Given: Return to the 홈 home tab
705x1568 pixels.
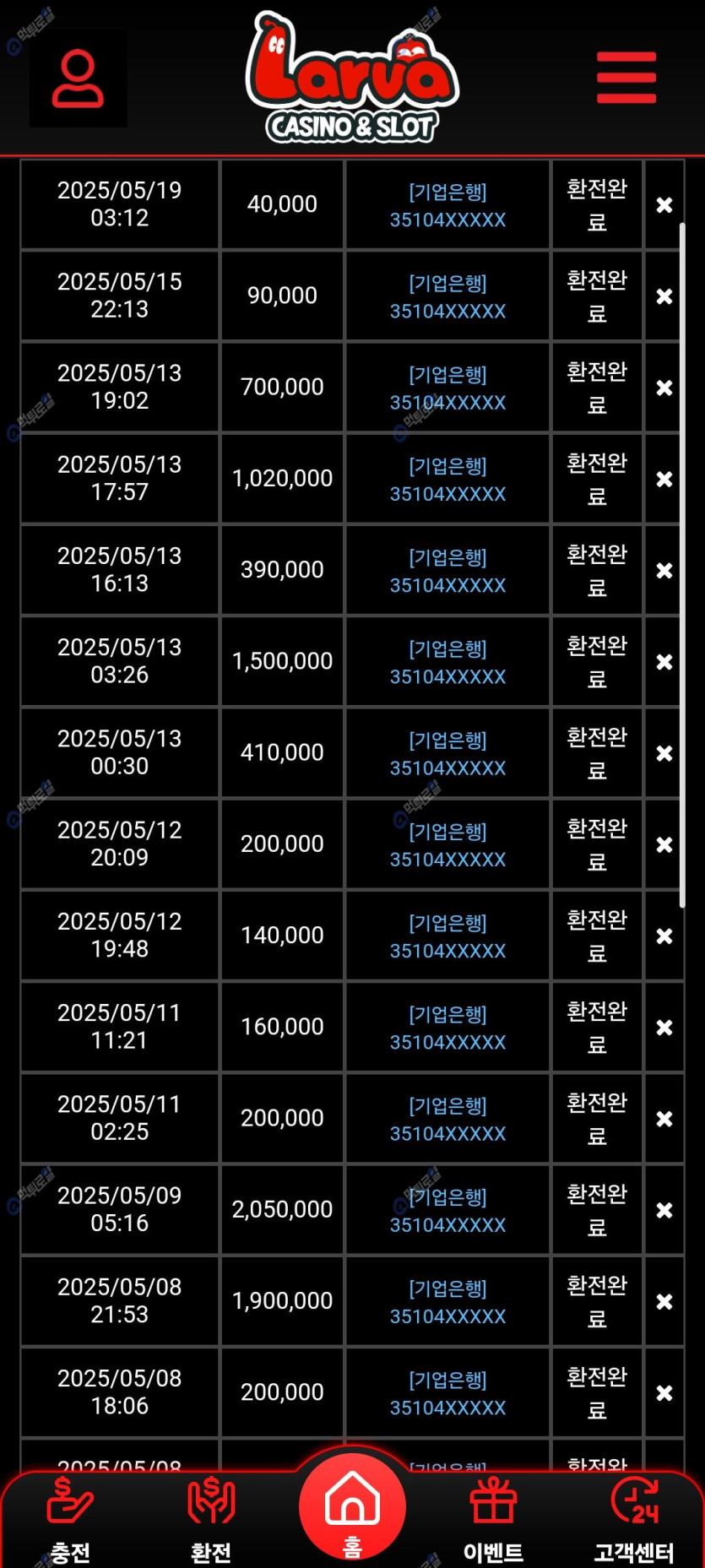Looking at the screenshot, I should 352,1509.
